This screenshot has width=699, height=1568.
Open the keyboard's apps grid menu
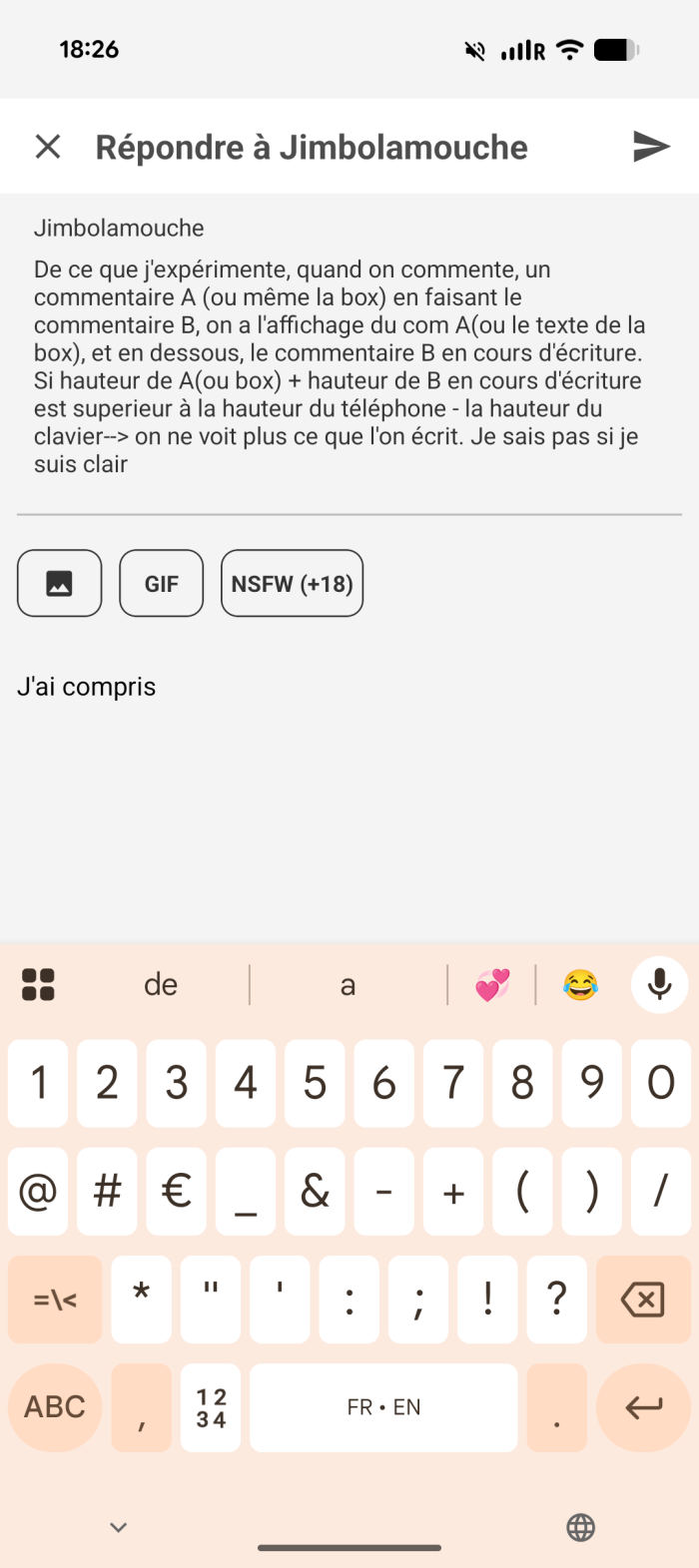(38, 985)
